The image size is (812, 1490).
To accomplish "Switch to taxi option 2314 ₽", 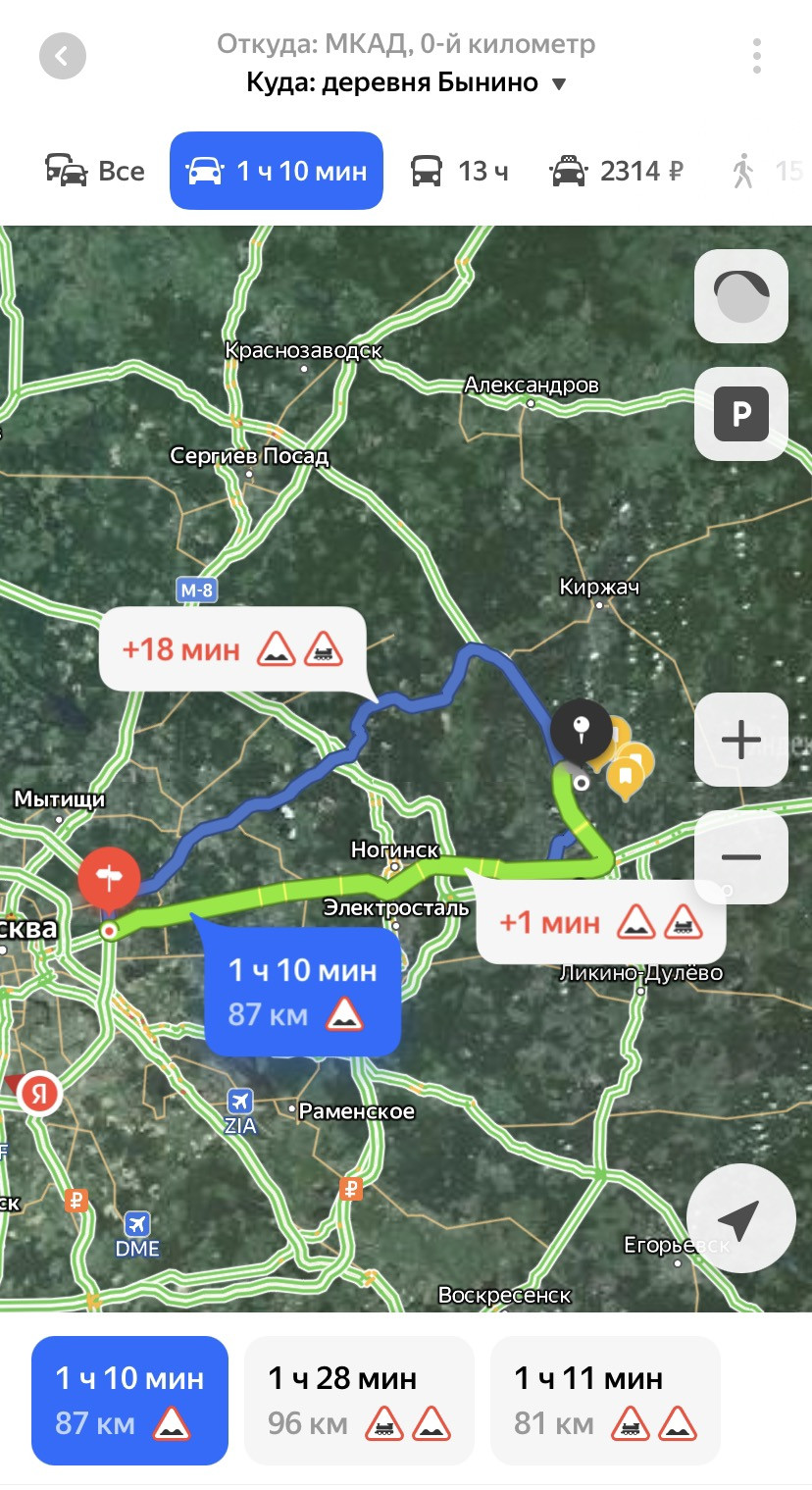I will coord(617,171).
